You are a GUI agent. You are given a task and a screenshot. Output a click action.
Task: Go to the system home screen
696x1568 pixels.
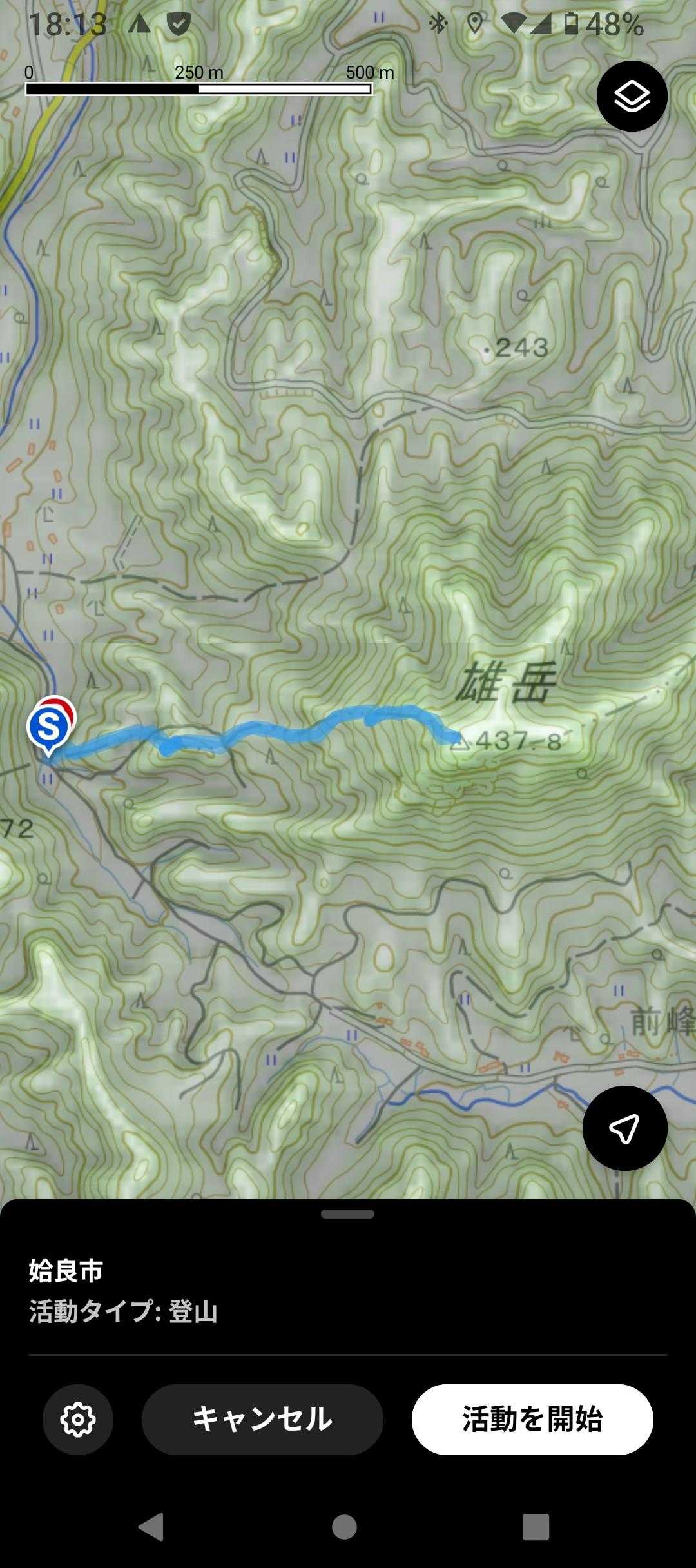click(344, 1526)
